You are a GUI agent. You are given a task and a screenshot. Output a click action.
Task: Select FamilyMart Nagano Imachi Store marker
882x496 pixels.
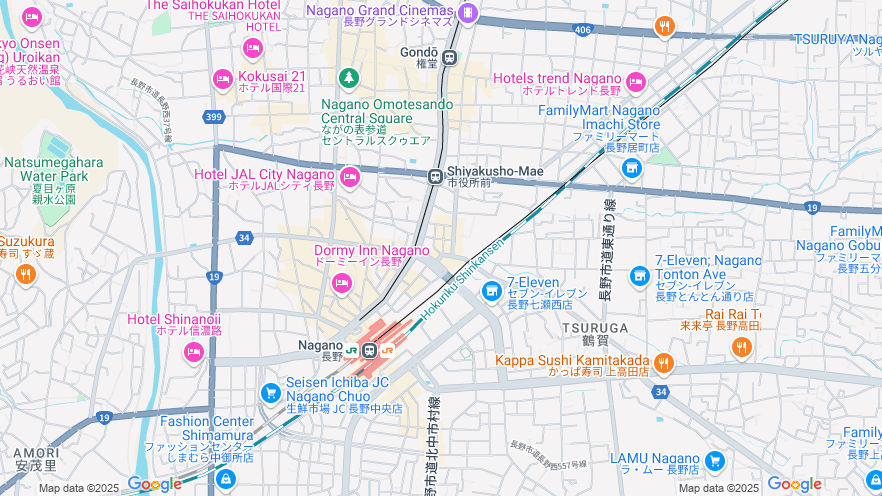click(x=631, y=168)
